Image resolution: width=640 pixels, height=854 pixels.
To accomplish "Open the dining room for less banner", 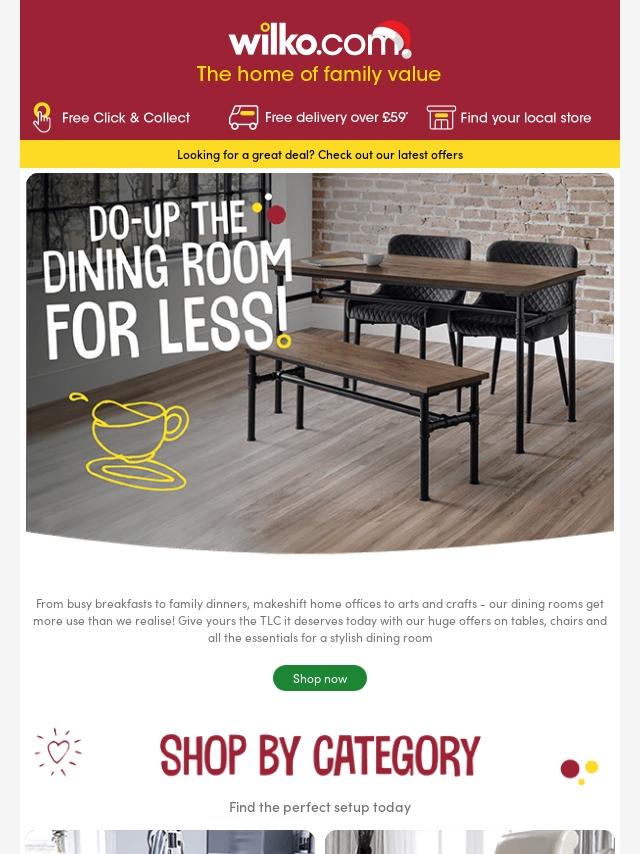I will (320, 363).
